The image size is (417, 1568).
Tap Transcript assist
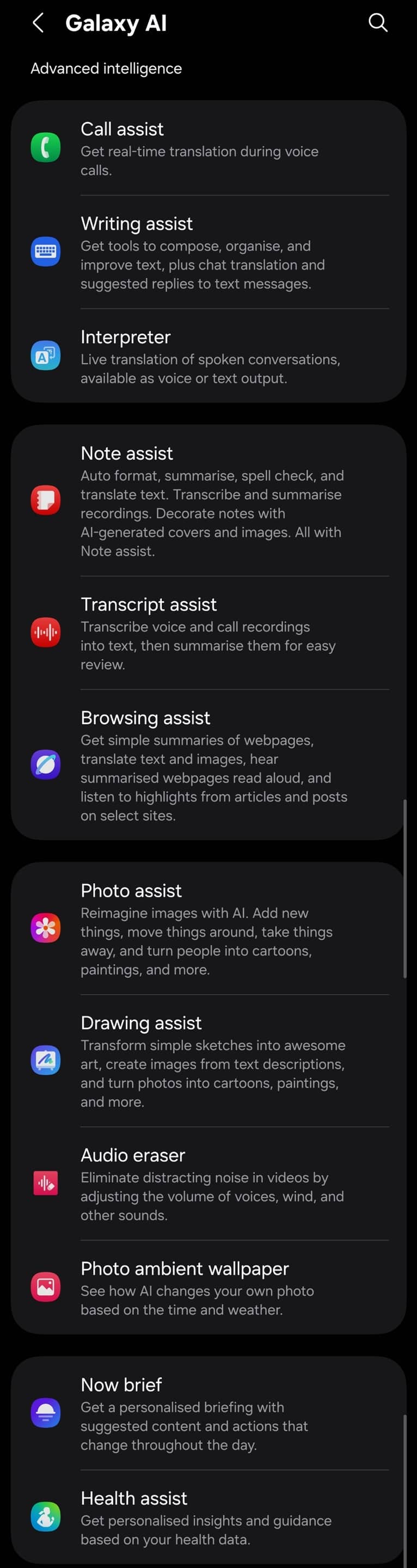(208, 633)
